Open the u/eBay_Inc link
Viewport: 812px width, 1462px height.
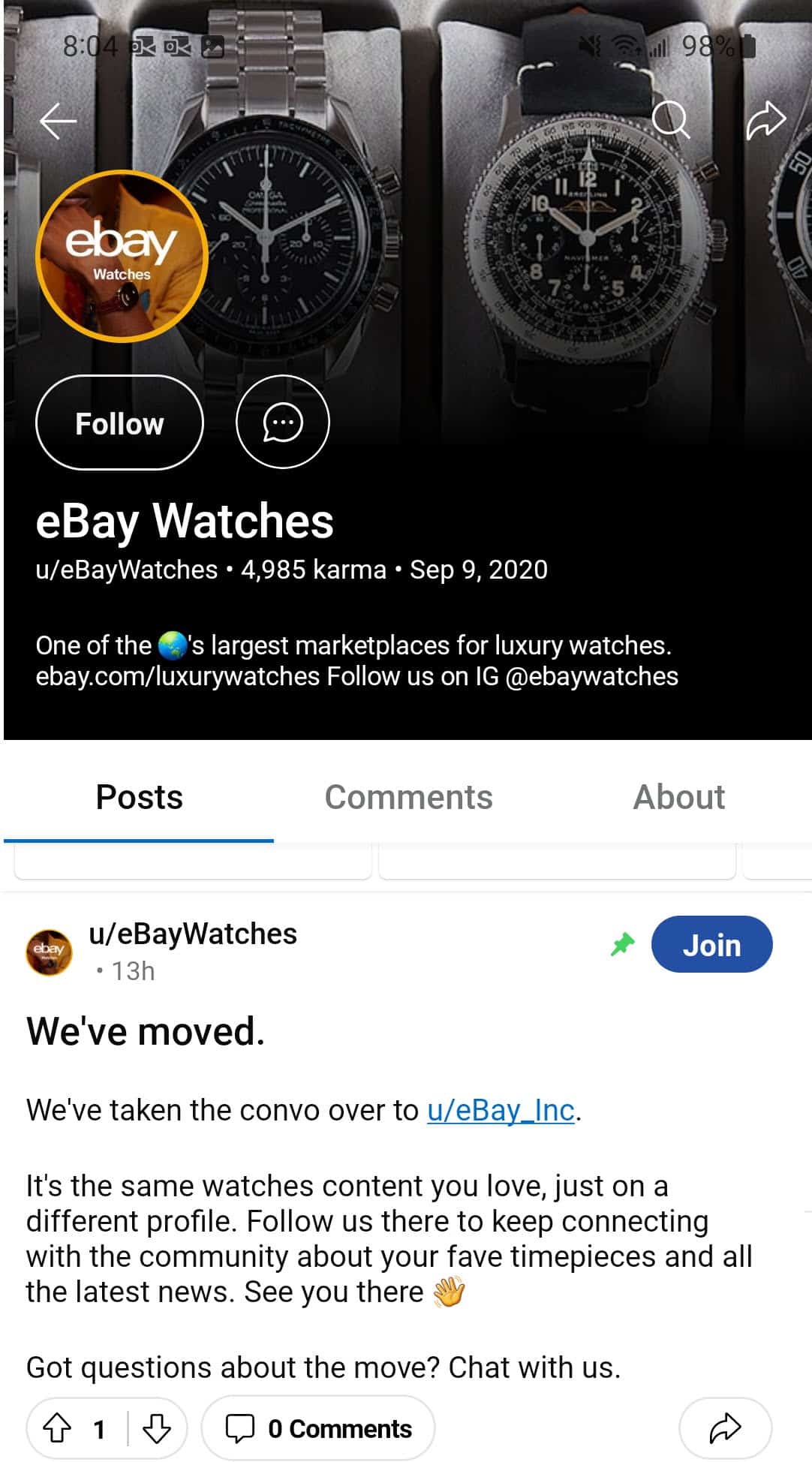point(501,1110)
